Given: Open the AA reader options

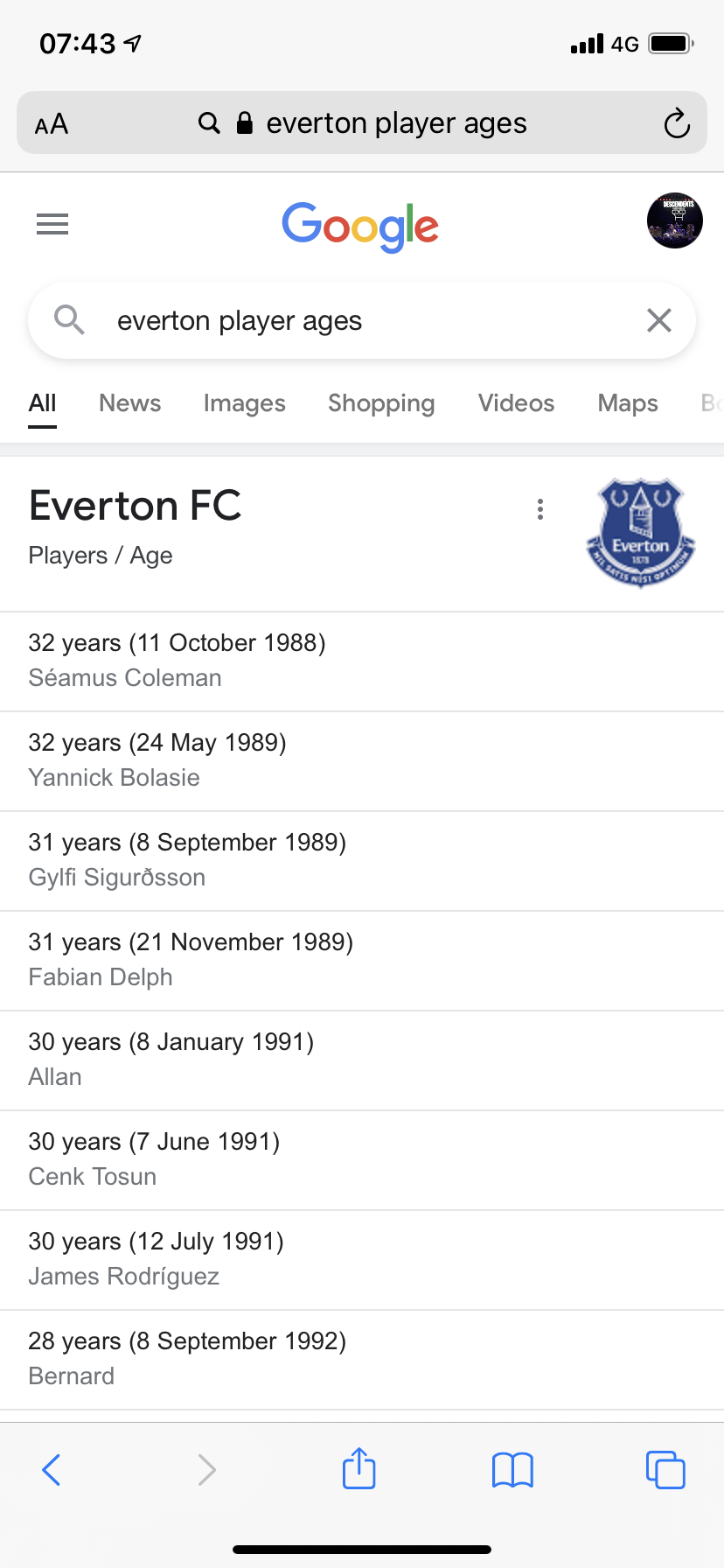Looking at the screenshot, I should pos(52,124).
